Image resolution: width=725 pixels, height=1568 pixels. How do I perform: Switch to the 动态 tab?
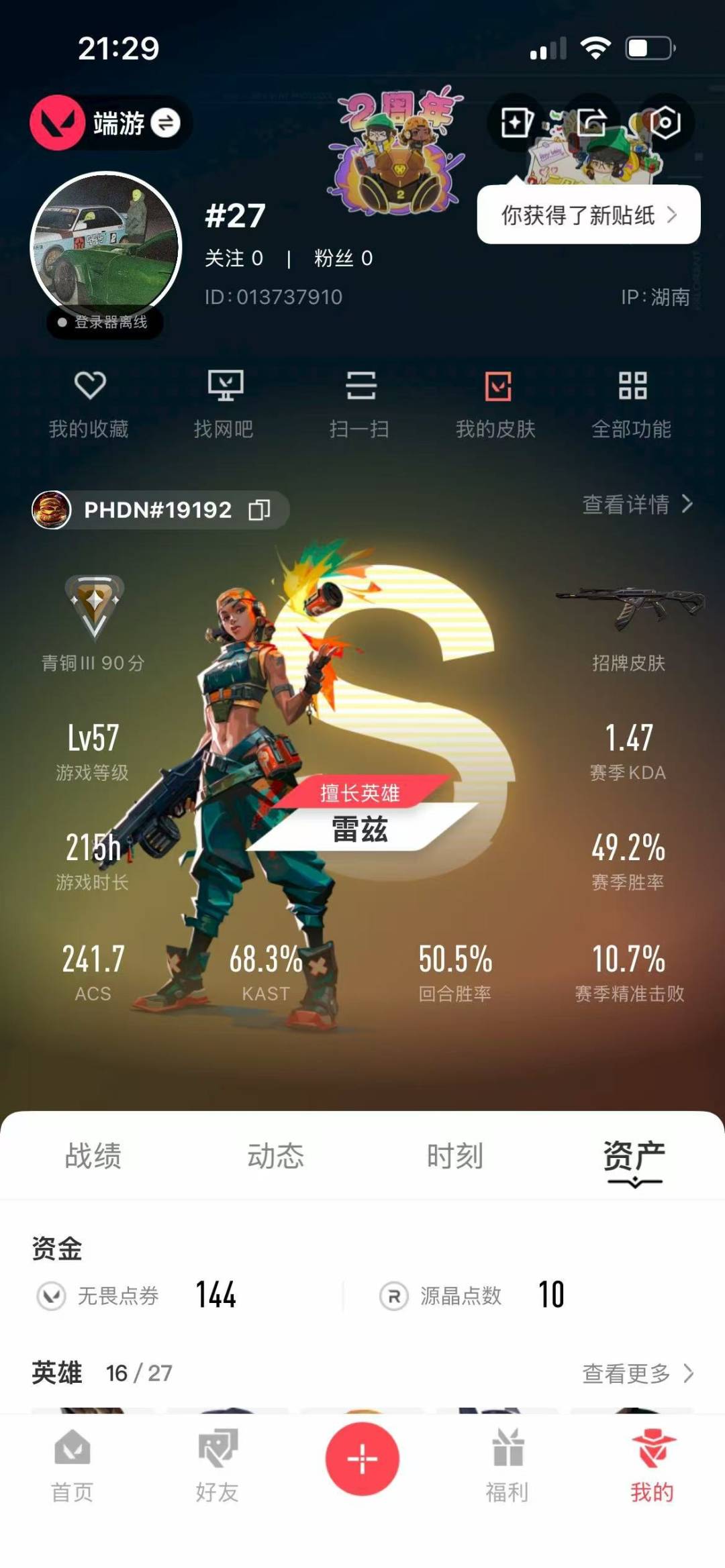click(x=275, y=1156)
